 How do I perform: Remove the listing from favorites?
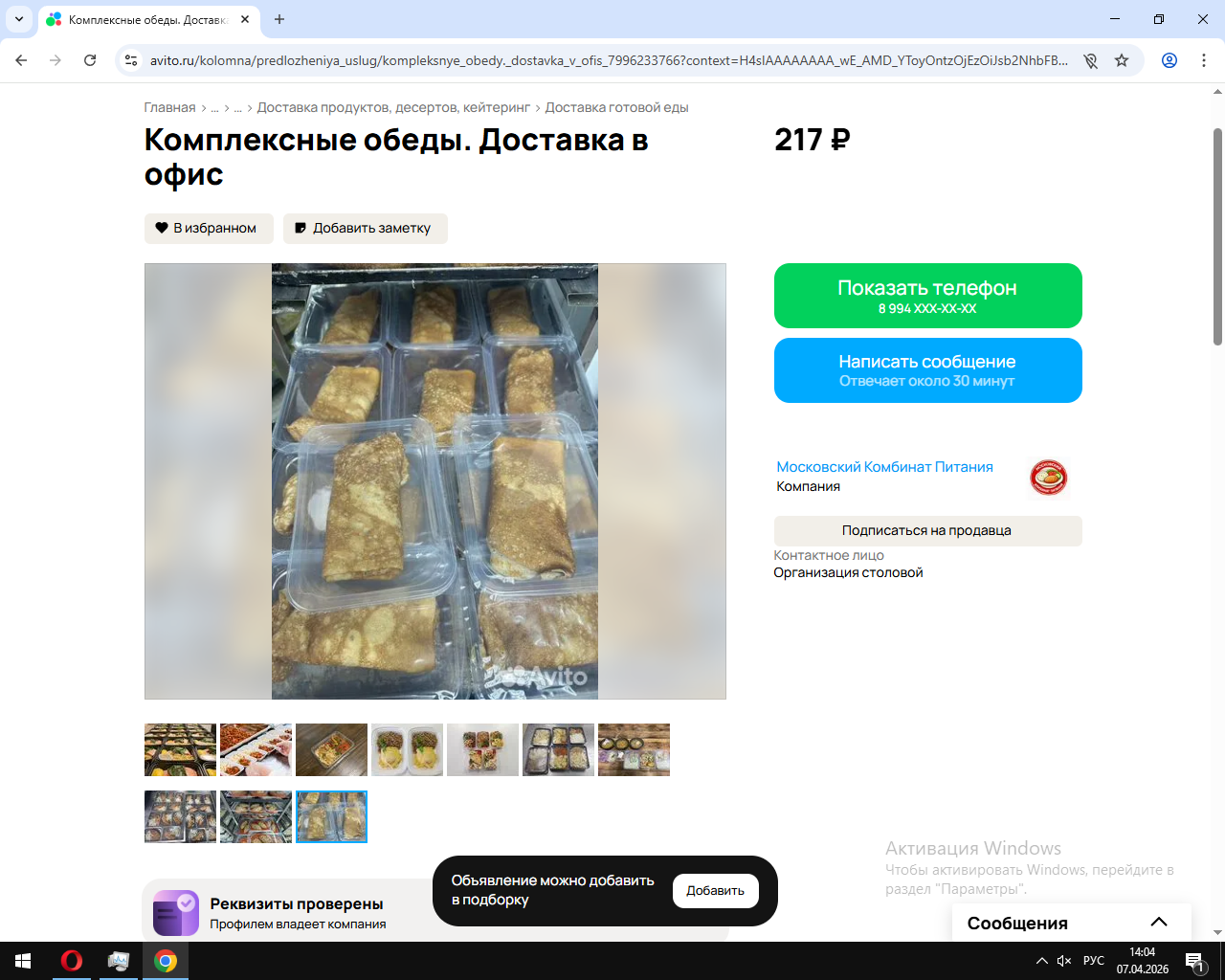[x=209, y=229]
